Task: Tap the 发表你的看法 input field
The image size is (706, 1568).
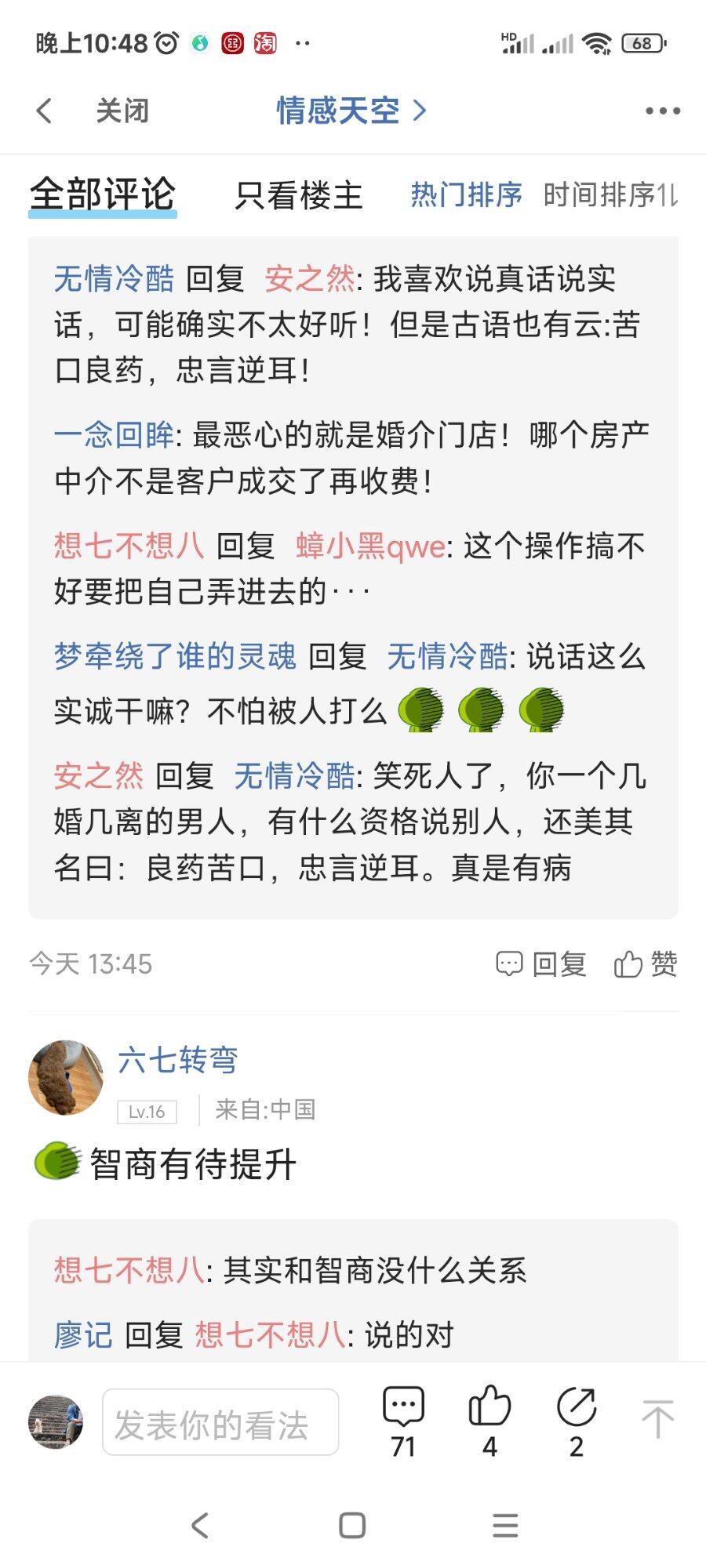Action: coord(220,1421)
